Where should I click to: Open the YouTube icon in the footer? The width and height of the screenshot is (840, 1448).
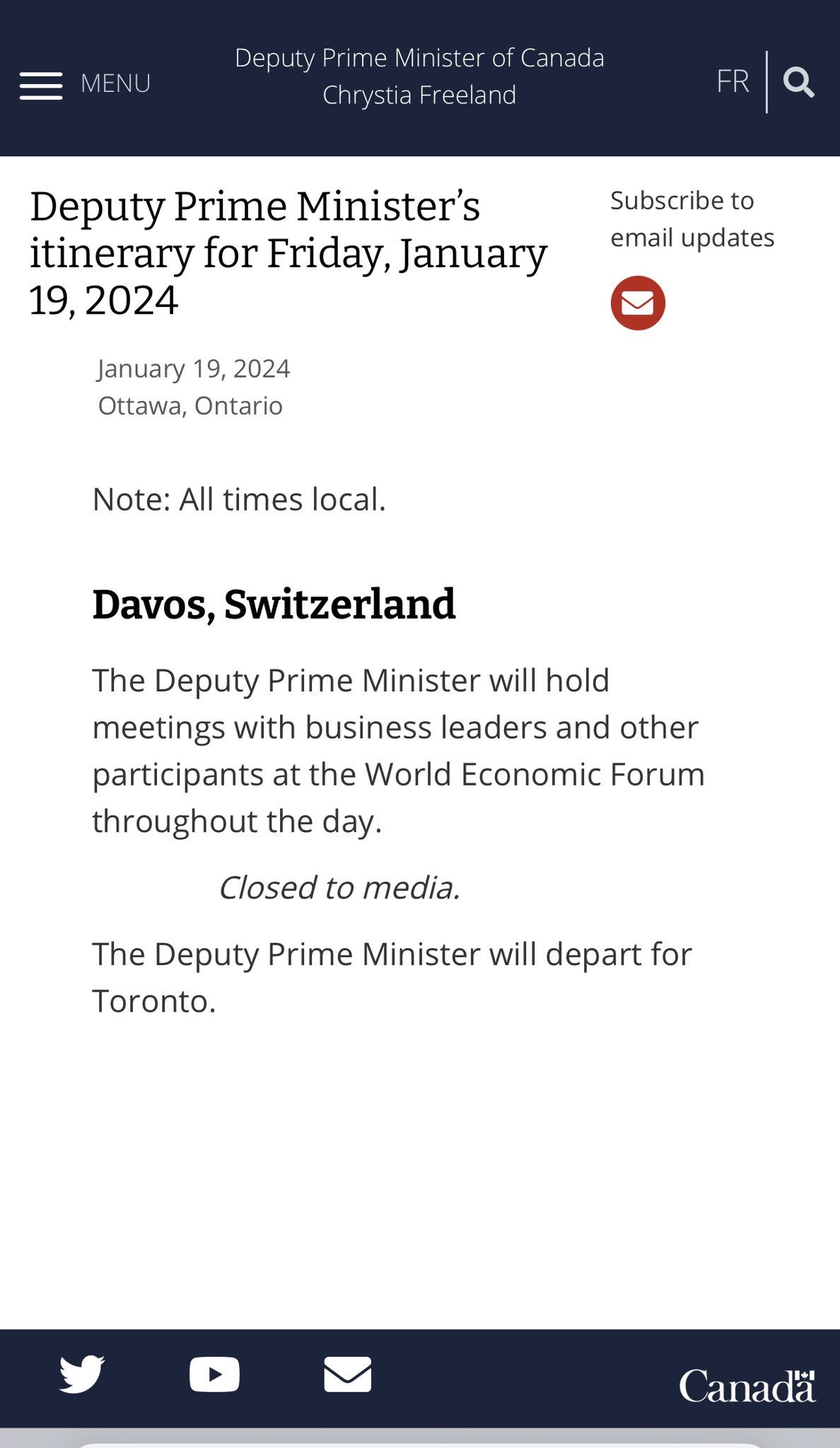[x=214, y=1374]
